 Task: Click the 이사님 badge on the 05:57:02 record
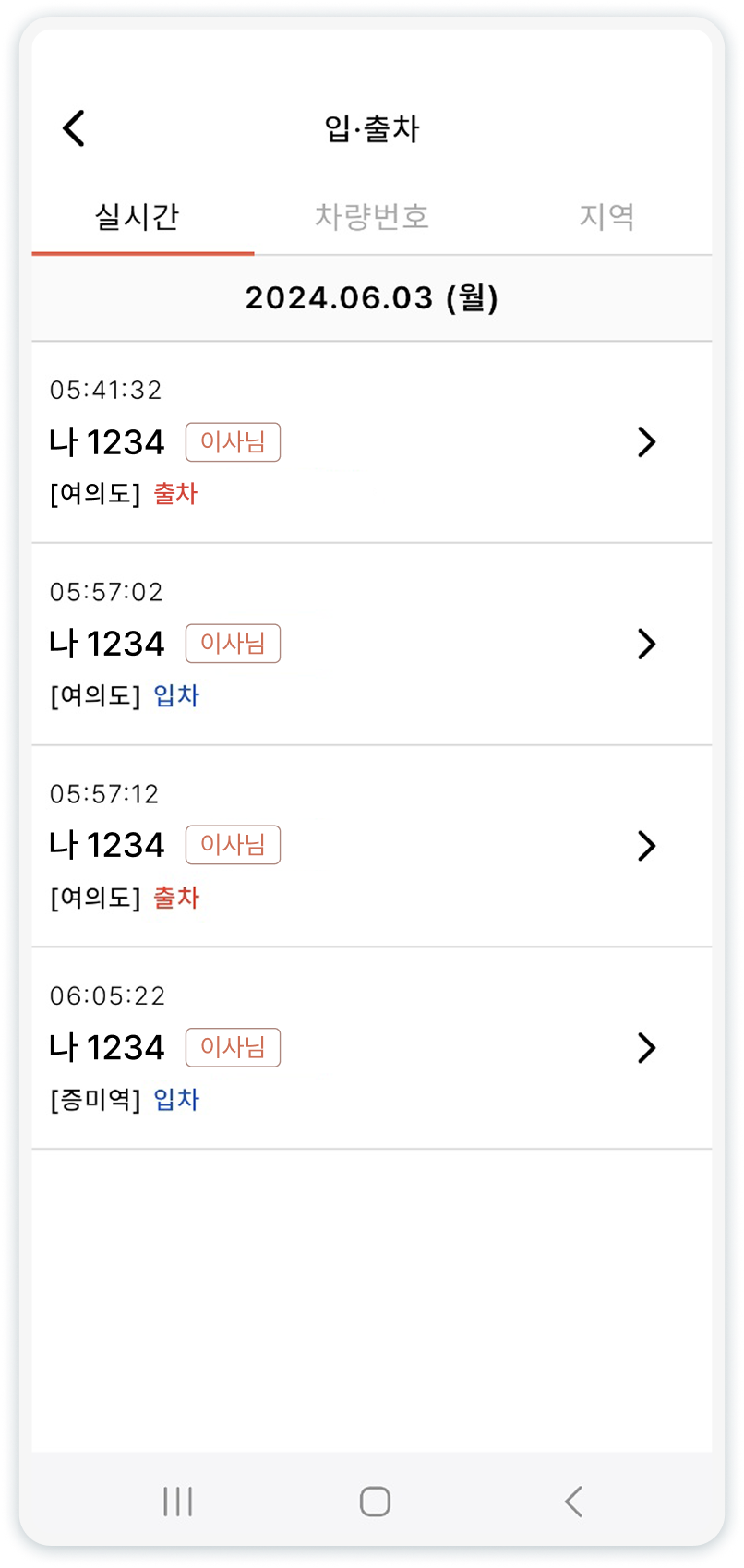coord(233,643)
